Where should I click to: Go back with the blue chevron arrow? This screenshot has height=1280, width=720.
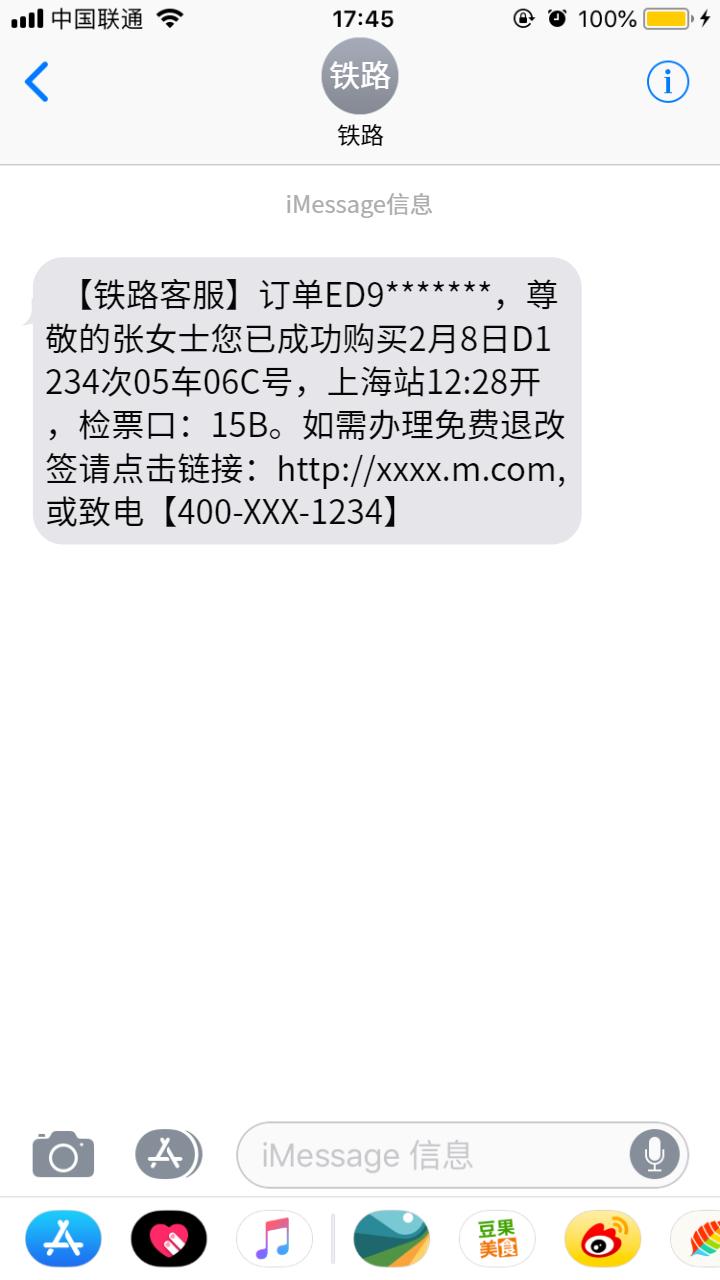(38, 83)
